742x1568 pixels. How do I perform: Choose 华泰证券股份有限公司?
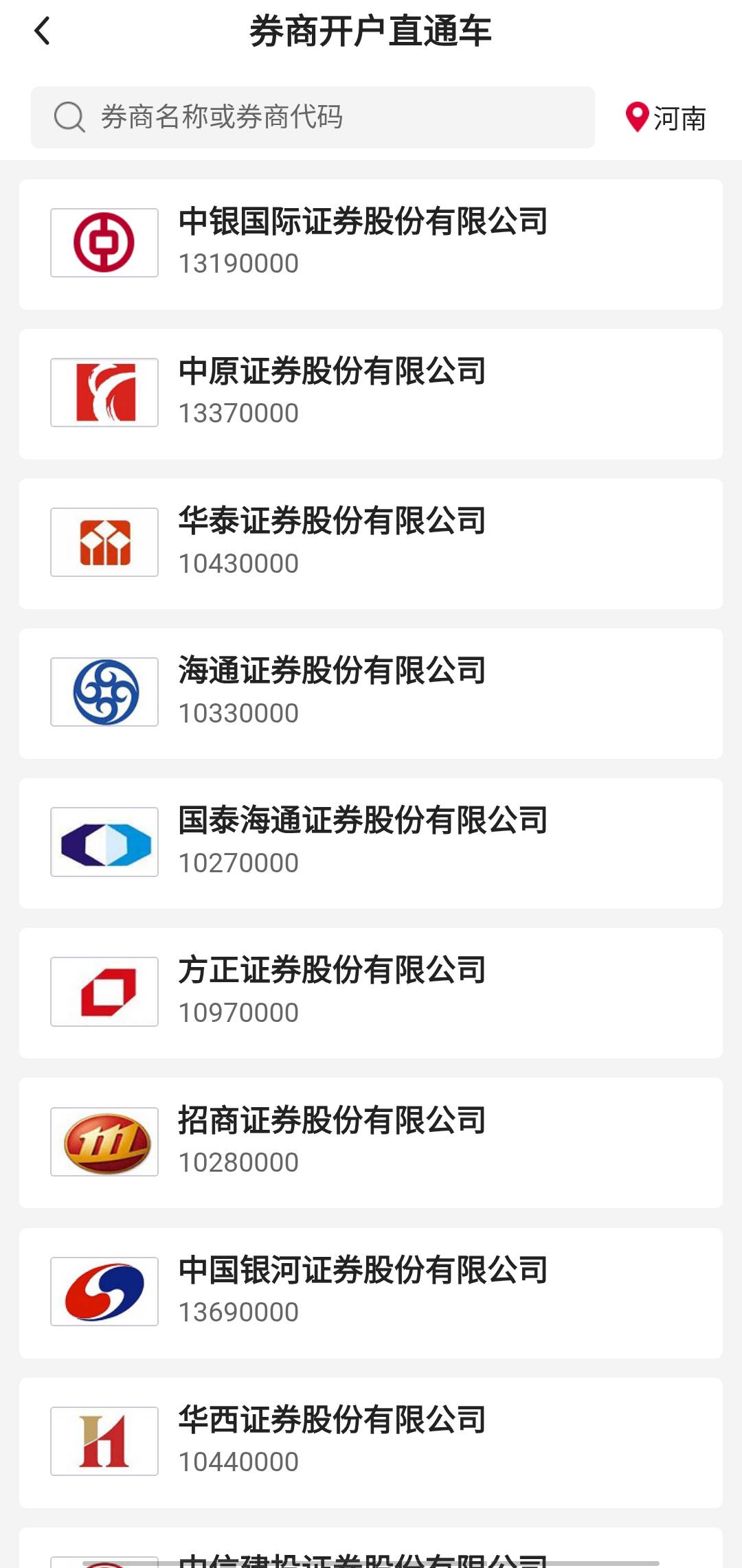(x=371, y=543)
